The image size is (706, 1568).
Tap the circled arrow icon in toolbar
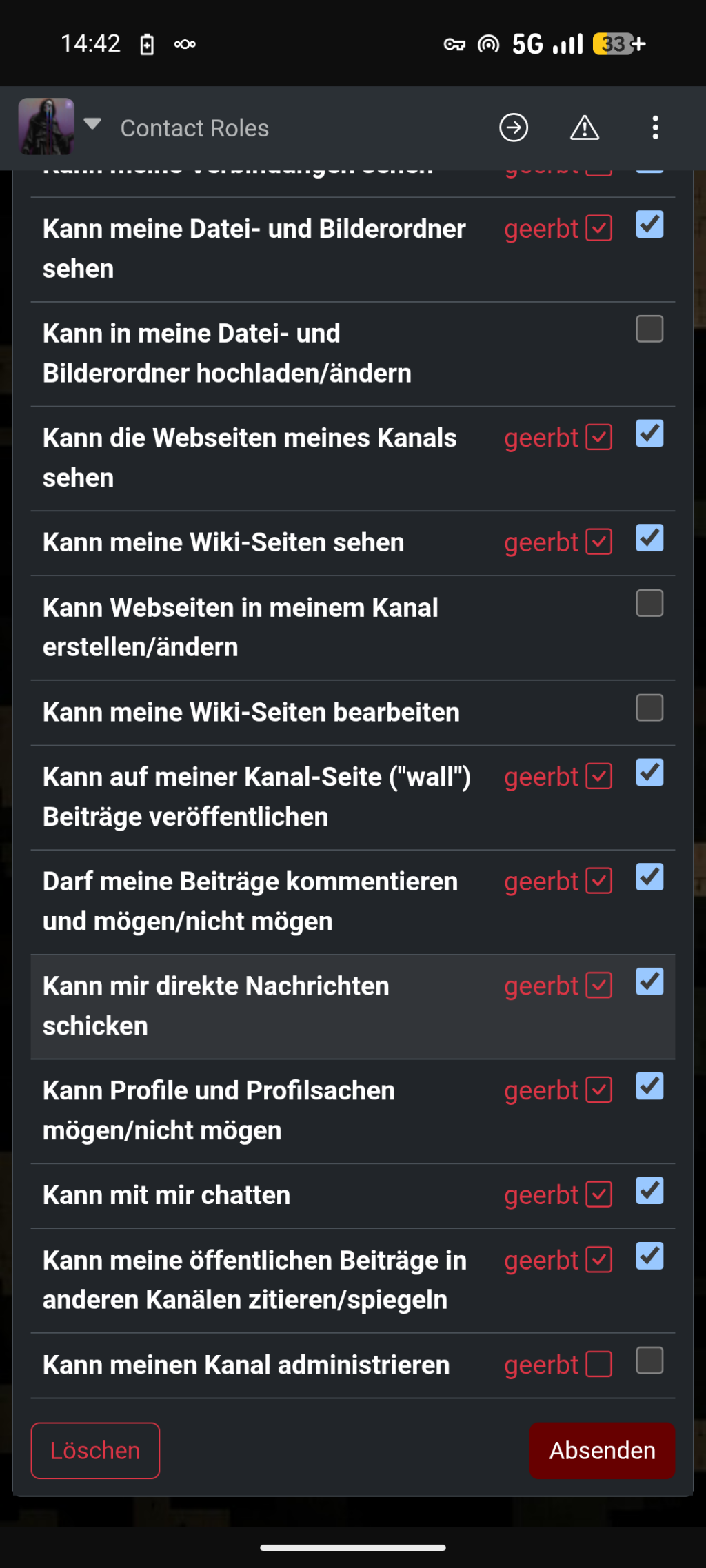514,128
